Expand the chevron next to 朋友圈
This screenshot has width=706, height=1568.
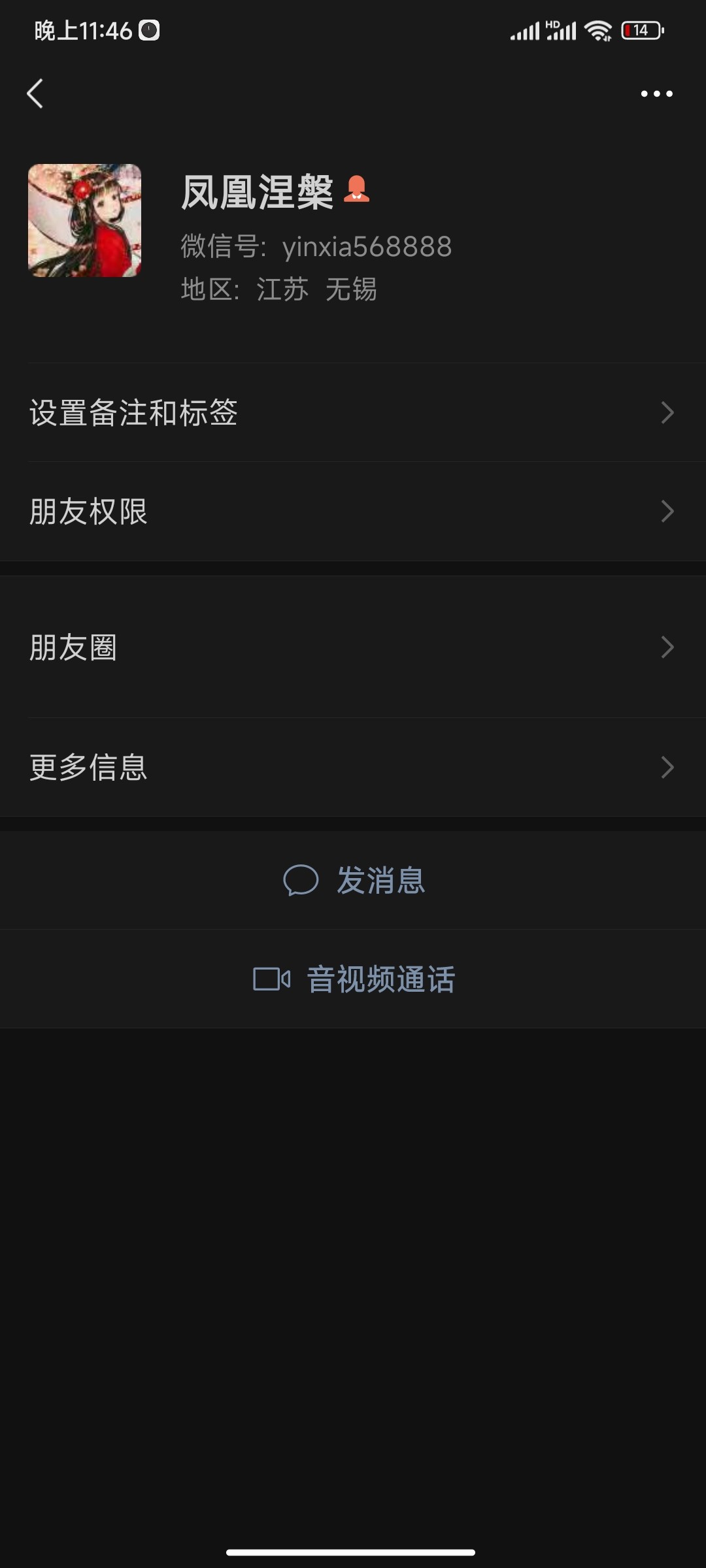click(667, 647)
